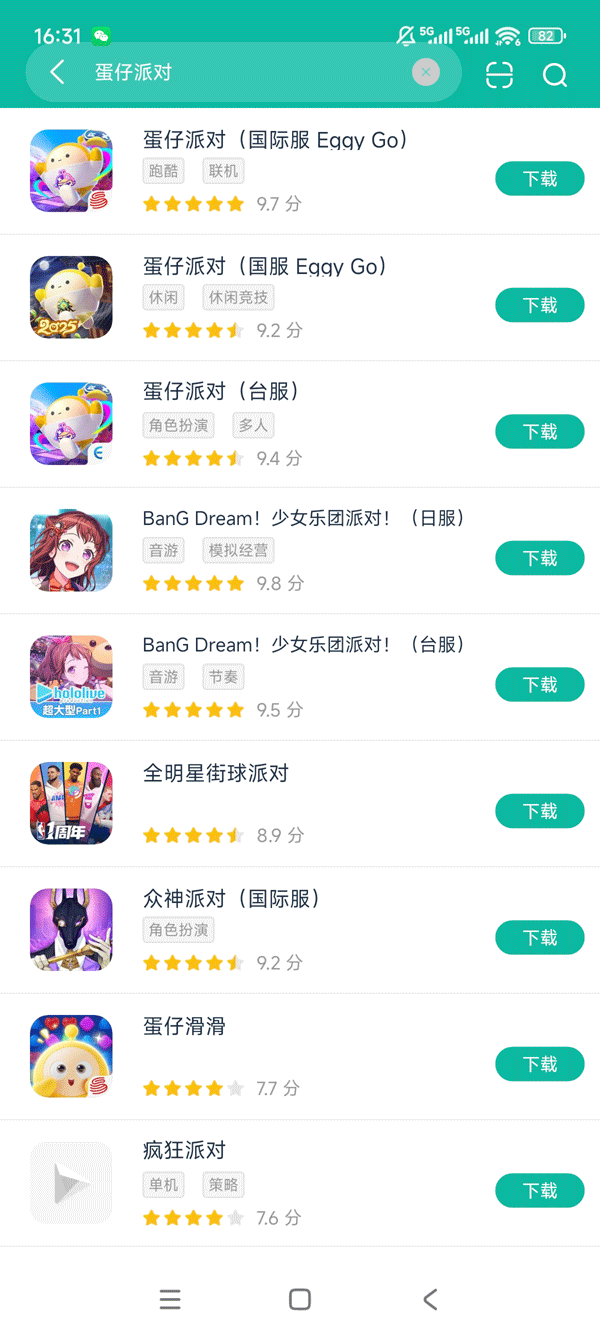Clear the 蛋仔派对 search text
The width and height of the screenshot is (600, 1335).
pyautogui.click(x=426, y=72)
